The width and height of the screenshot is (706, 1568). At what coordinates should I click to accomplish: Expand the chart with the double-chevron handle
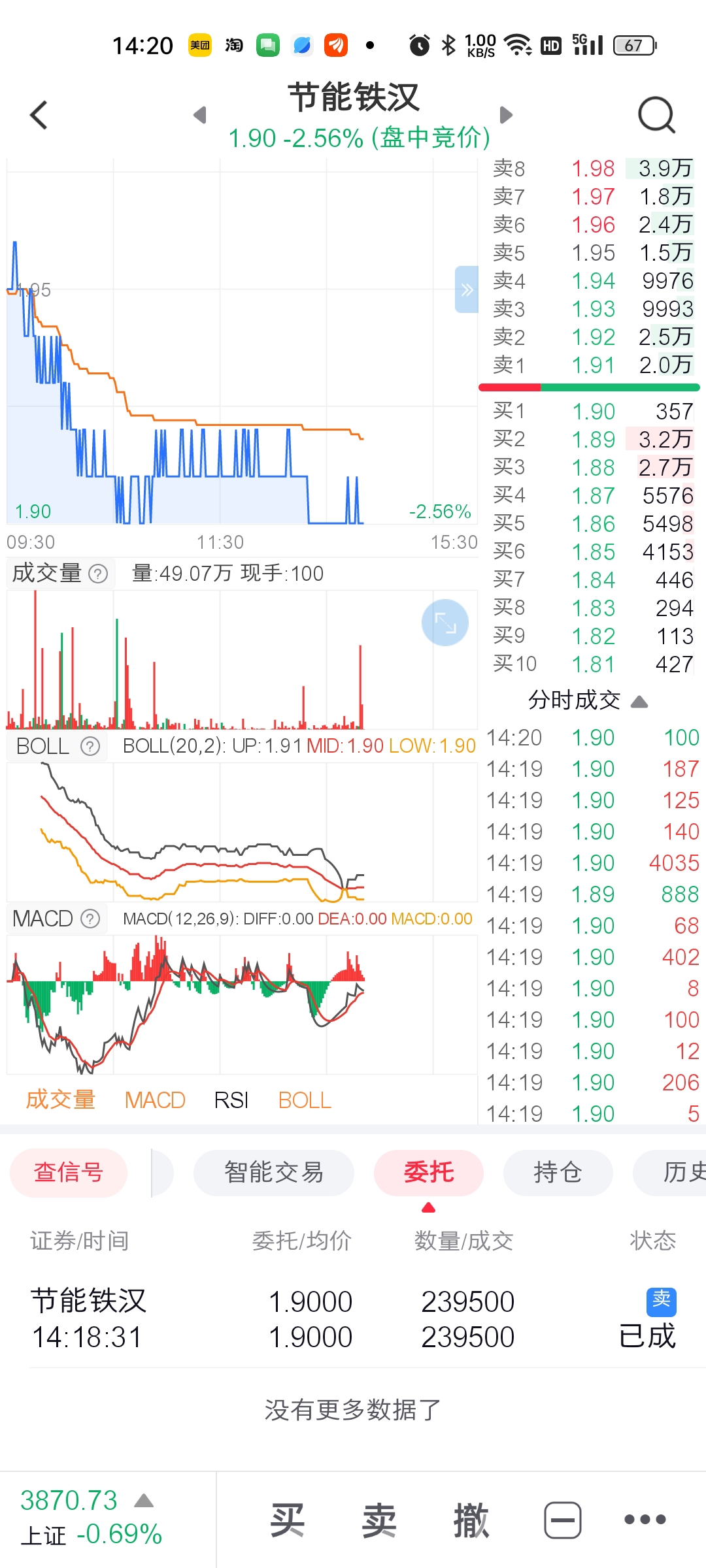[467, 289]
